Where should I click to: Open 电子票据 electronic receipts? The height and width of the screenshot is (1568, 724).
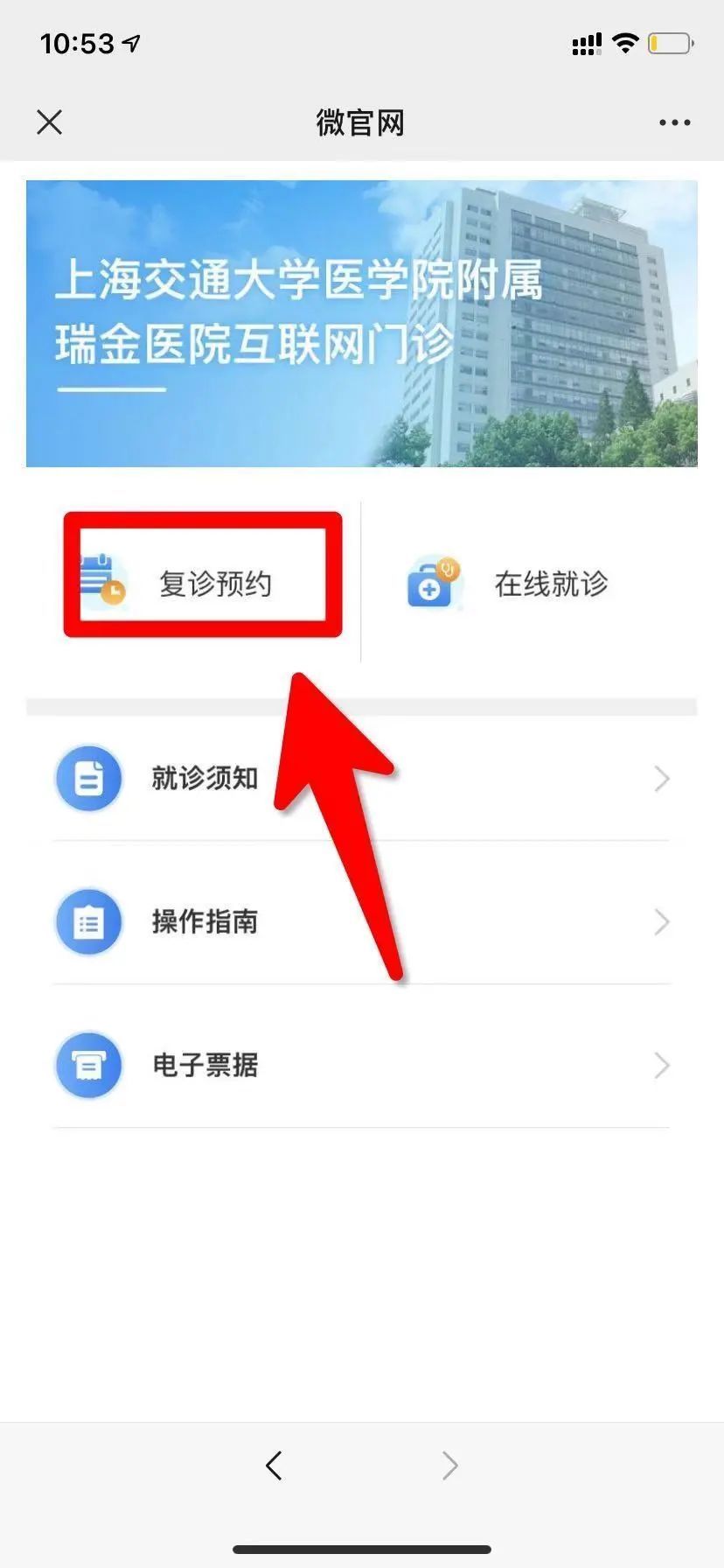(361, 1065)
